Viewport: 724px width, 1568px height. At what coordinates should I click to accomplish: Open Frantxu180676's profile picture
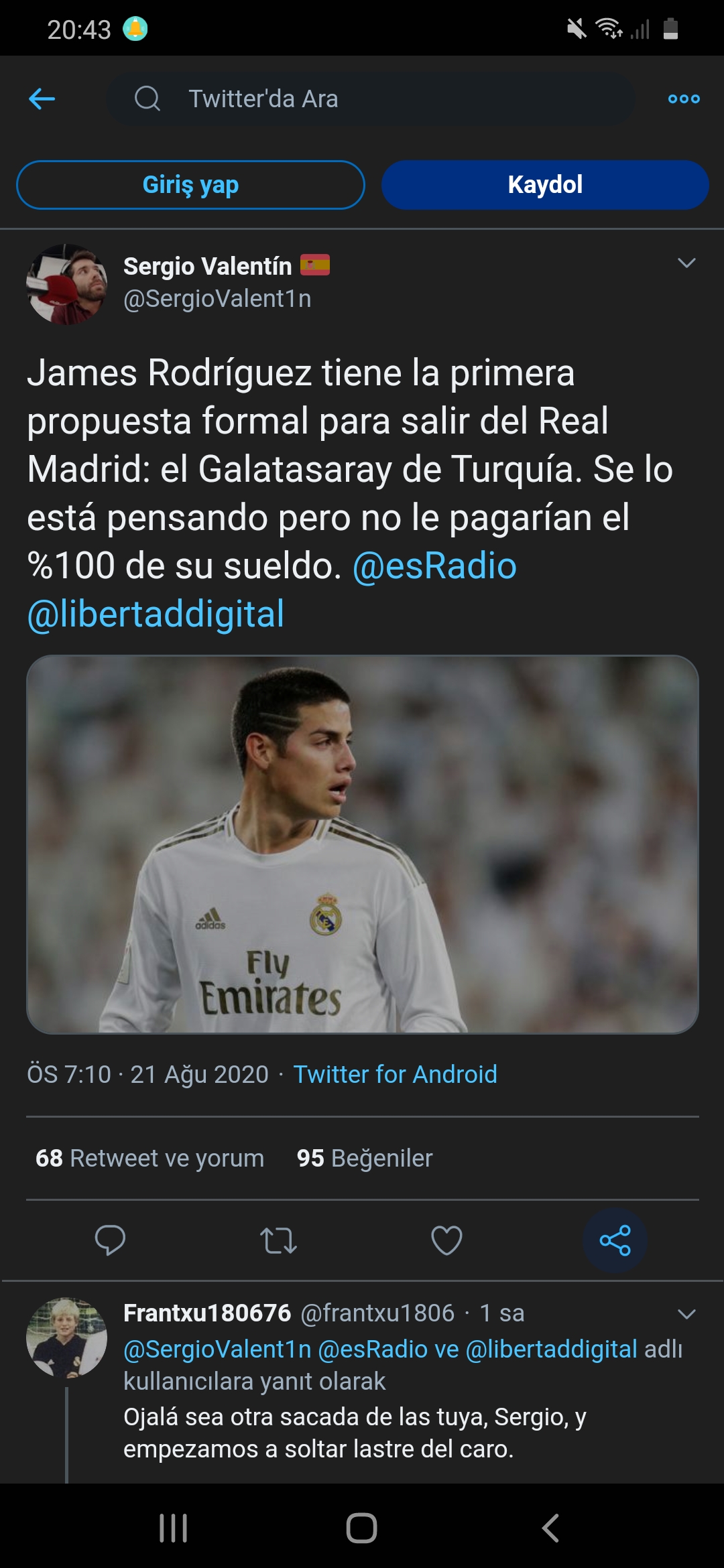click(x=66, y=1338)
